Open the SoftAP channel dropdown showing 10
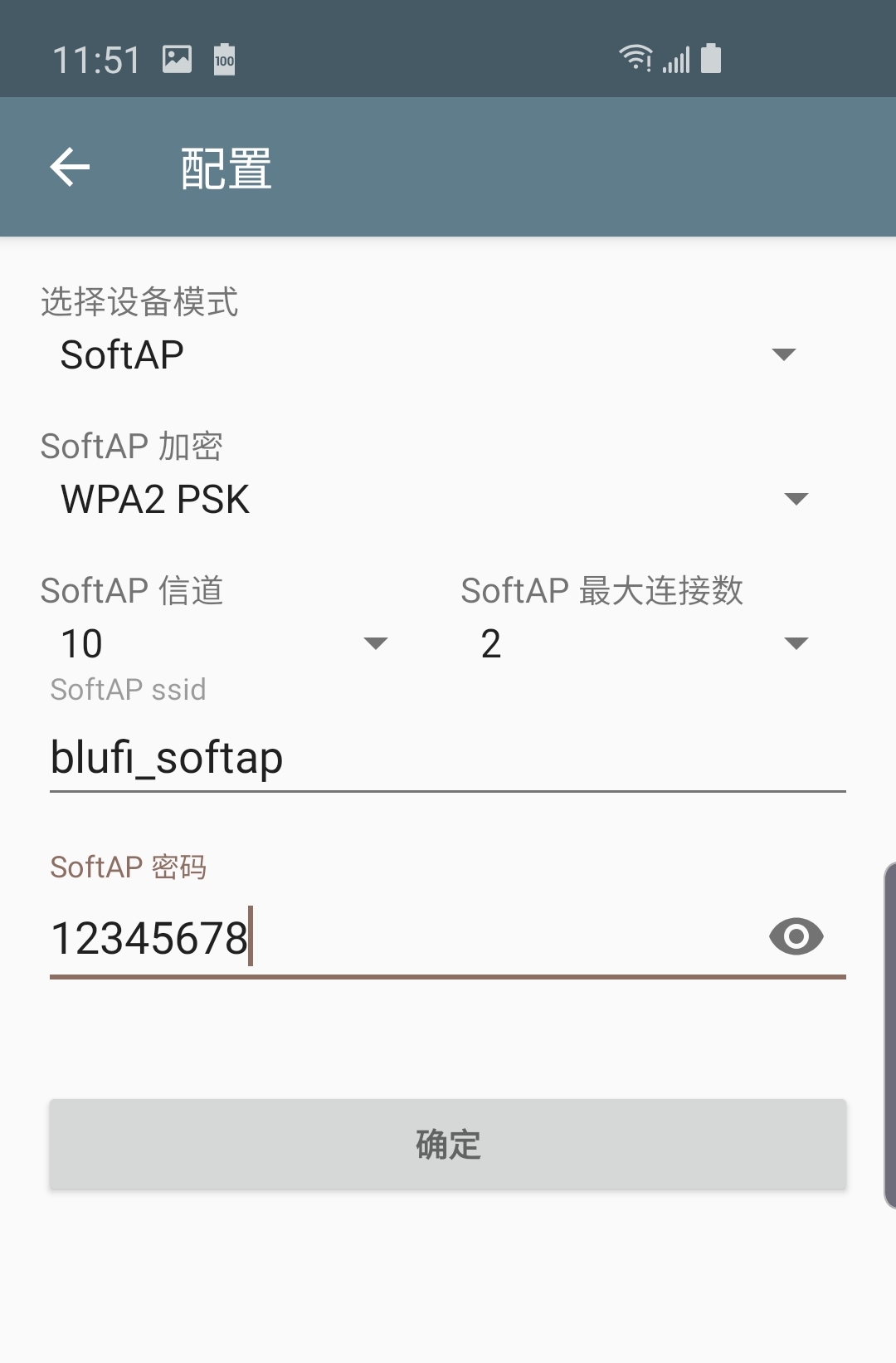 [220, 644]
